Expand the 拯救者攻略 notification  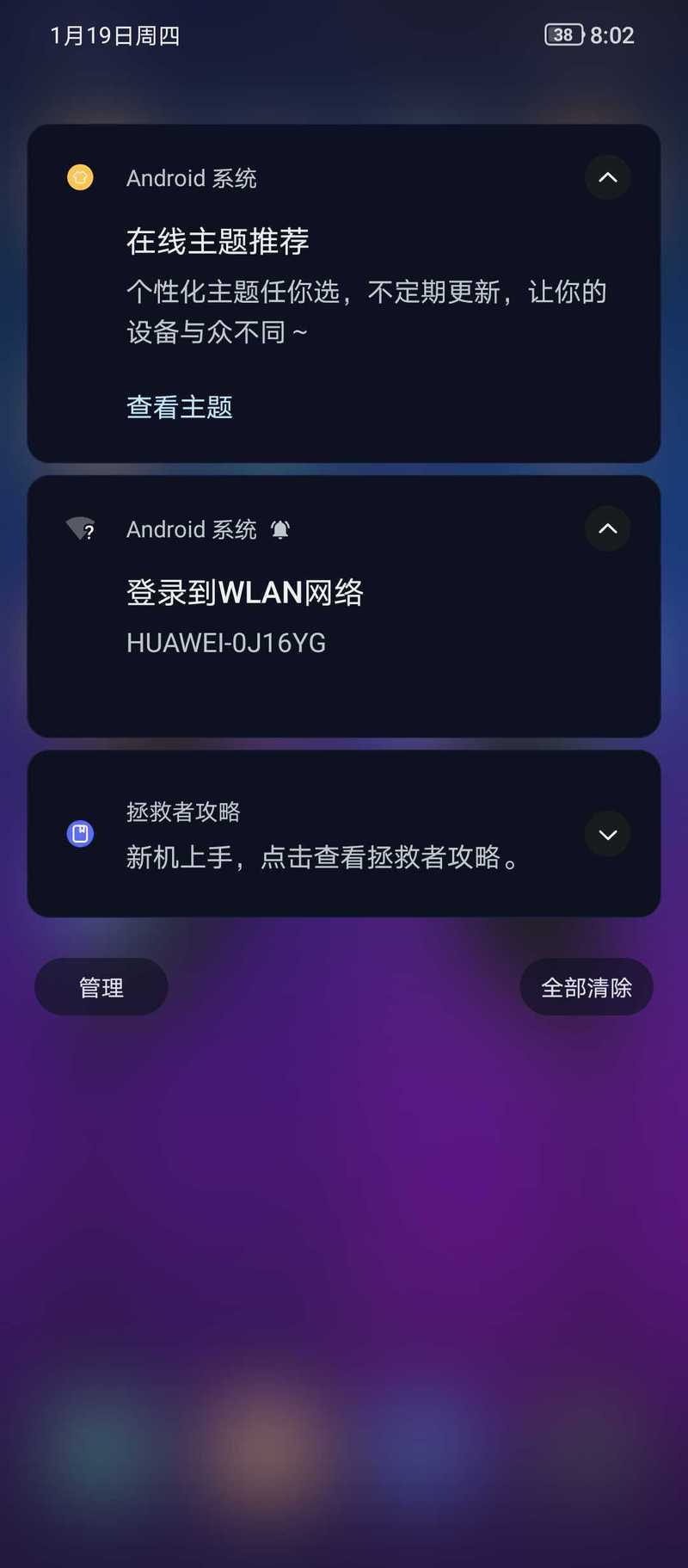(607, 834)
